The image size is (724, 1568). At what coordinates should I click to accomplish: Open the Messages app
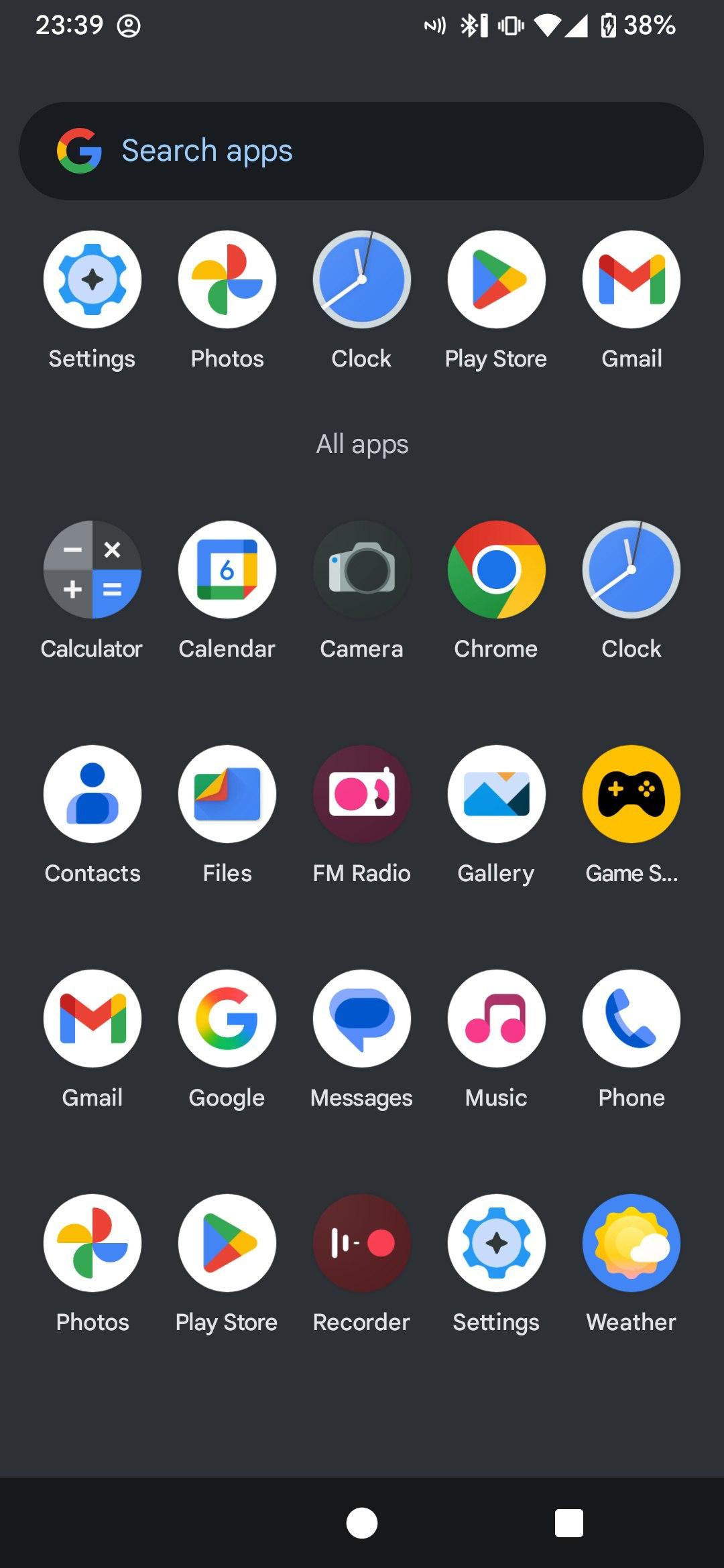[x=362, y=1019]
